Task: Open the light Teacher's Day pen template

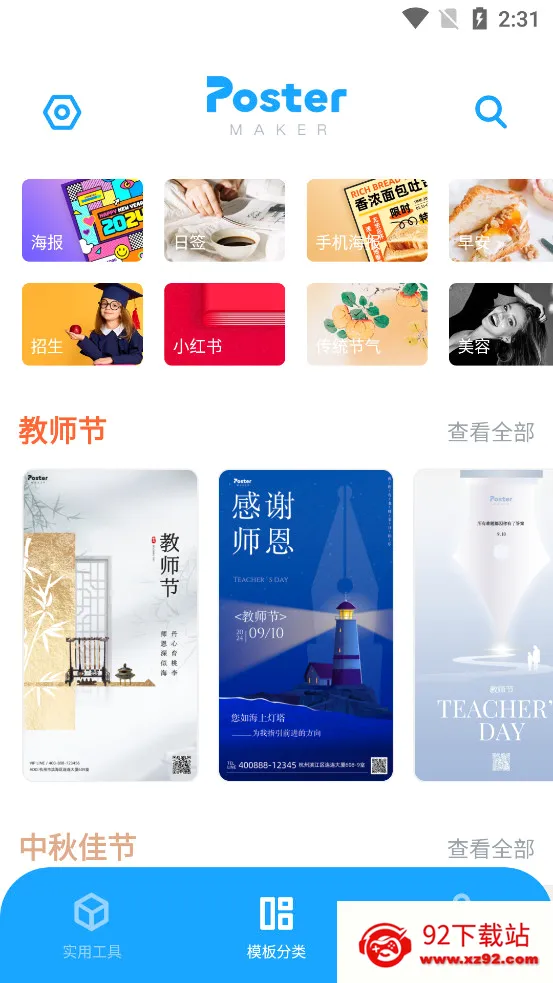Action: click(x=483, y=625)
